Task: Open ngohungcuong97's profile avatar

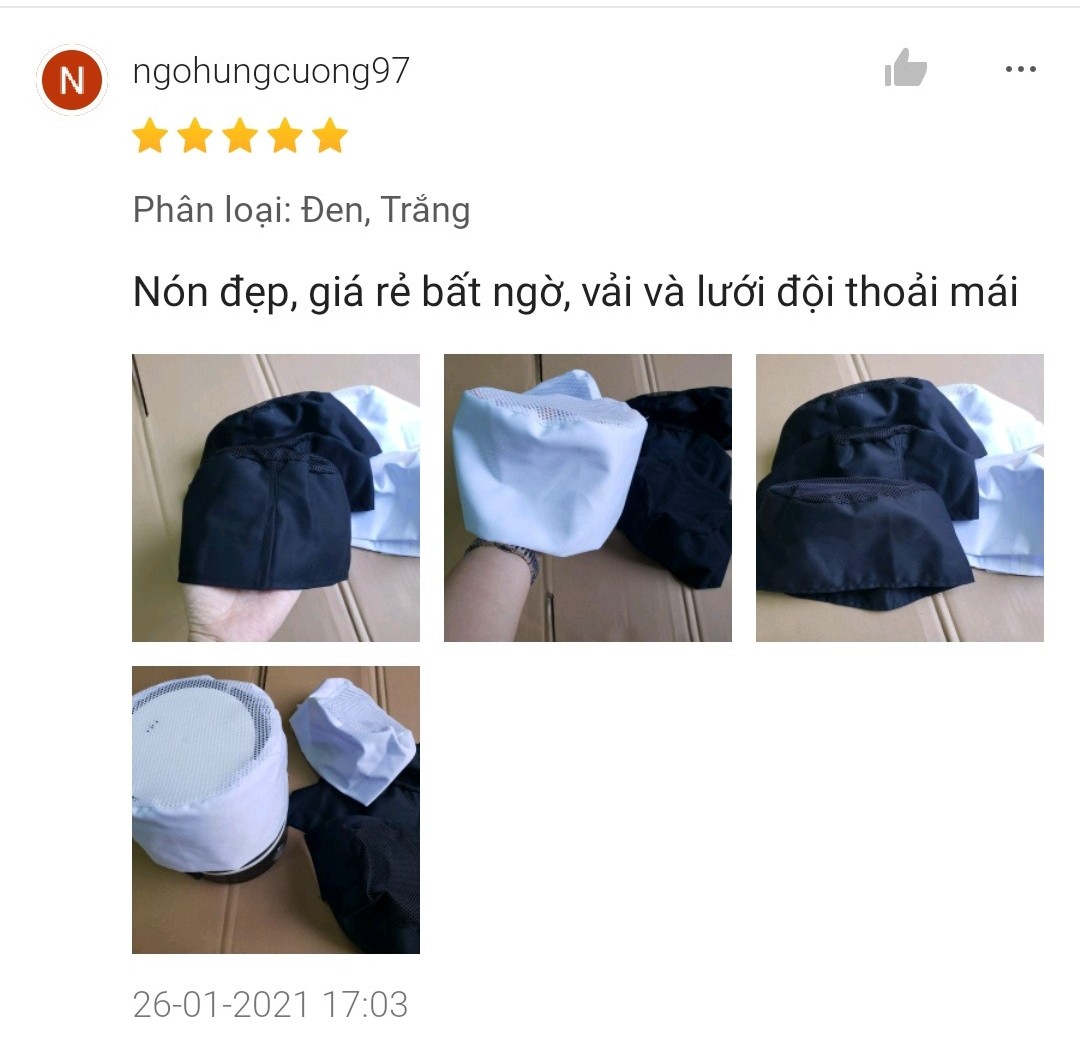Action: pyautogui.click(x=72, y=80)
